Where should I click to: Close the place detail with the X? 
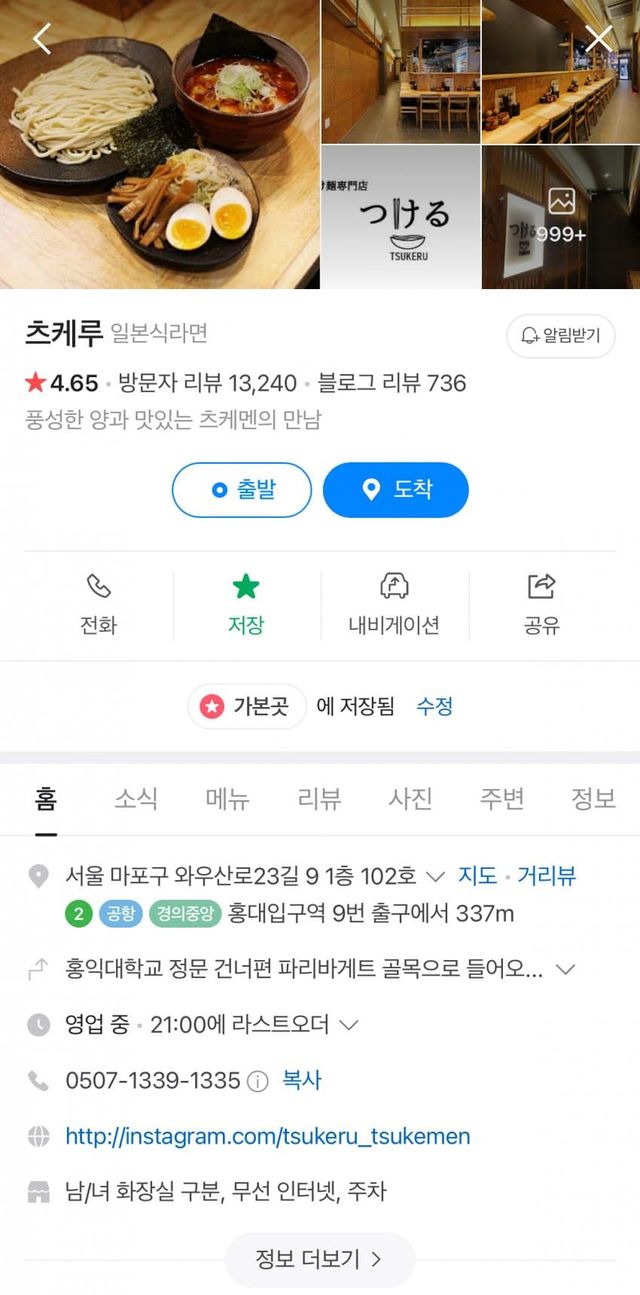coord(598,39)
